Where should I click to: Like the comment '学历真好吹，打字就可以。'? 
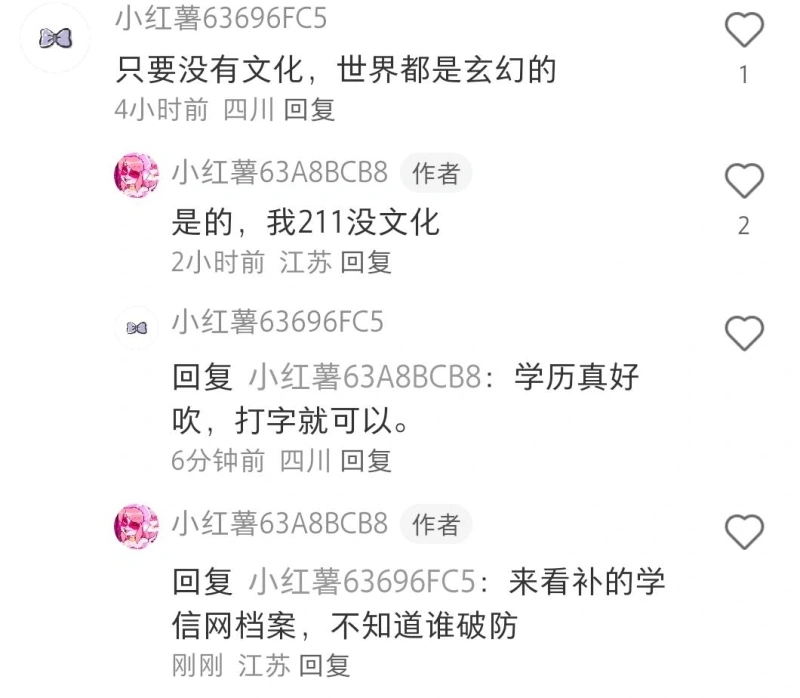[x=743, y=332]
